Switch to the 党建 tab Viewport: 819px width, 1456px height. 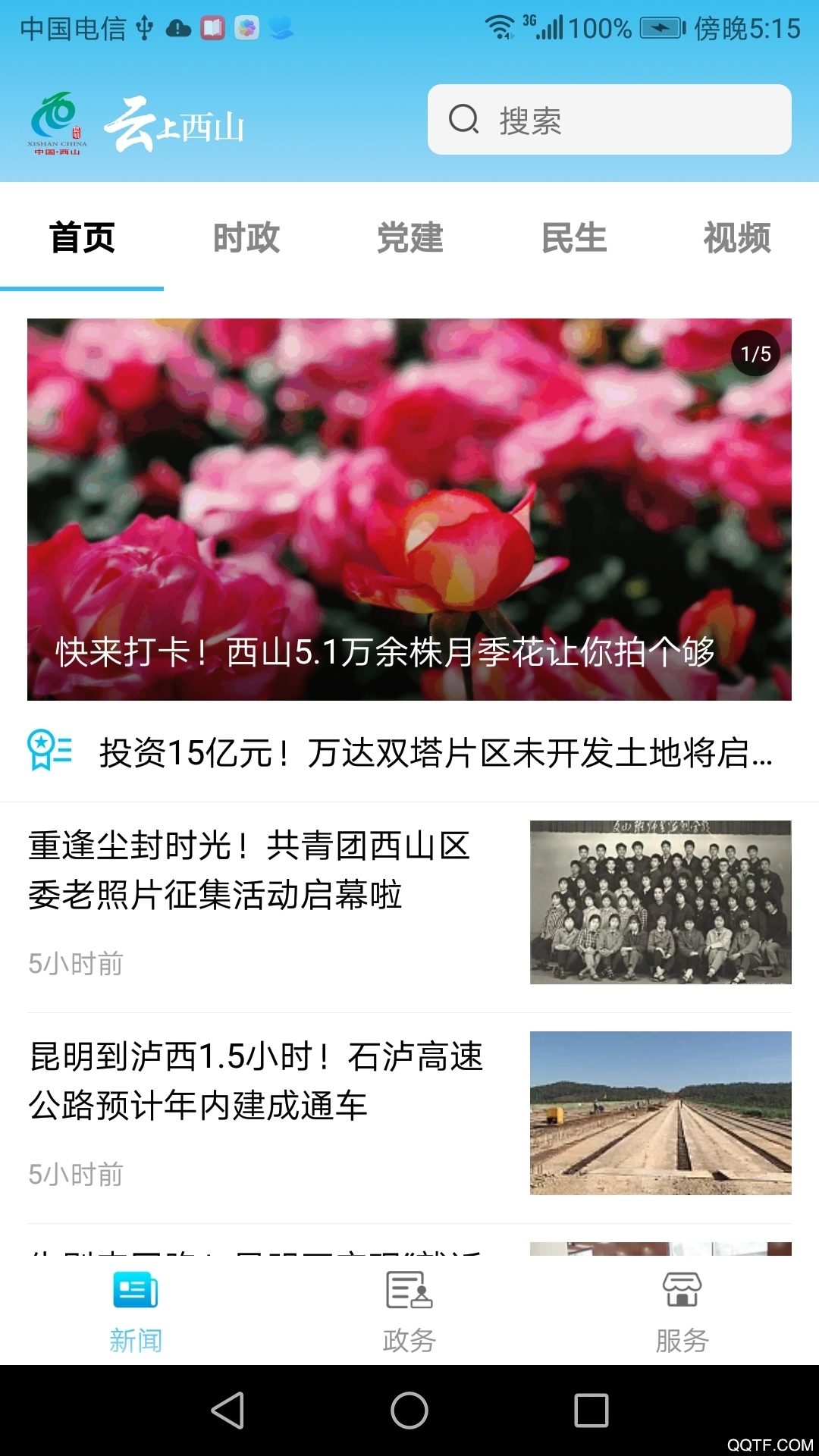(x=409, y=238)
